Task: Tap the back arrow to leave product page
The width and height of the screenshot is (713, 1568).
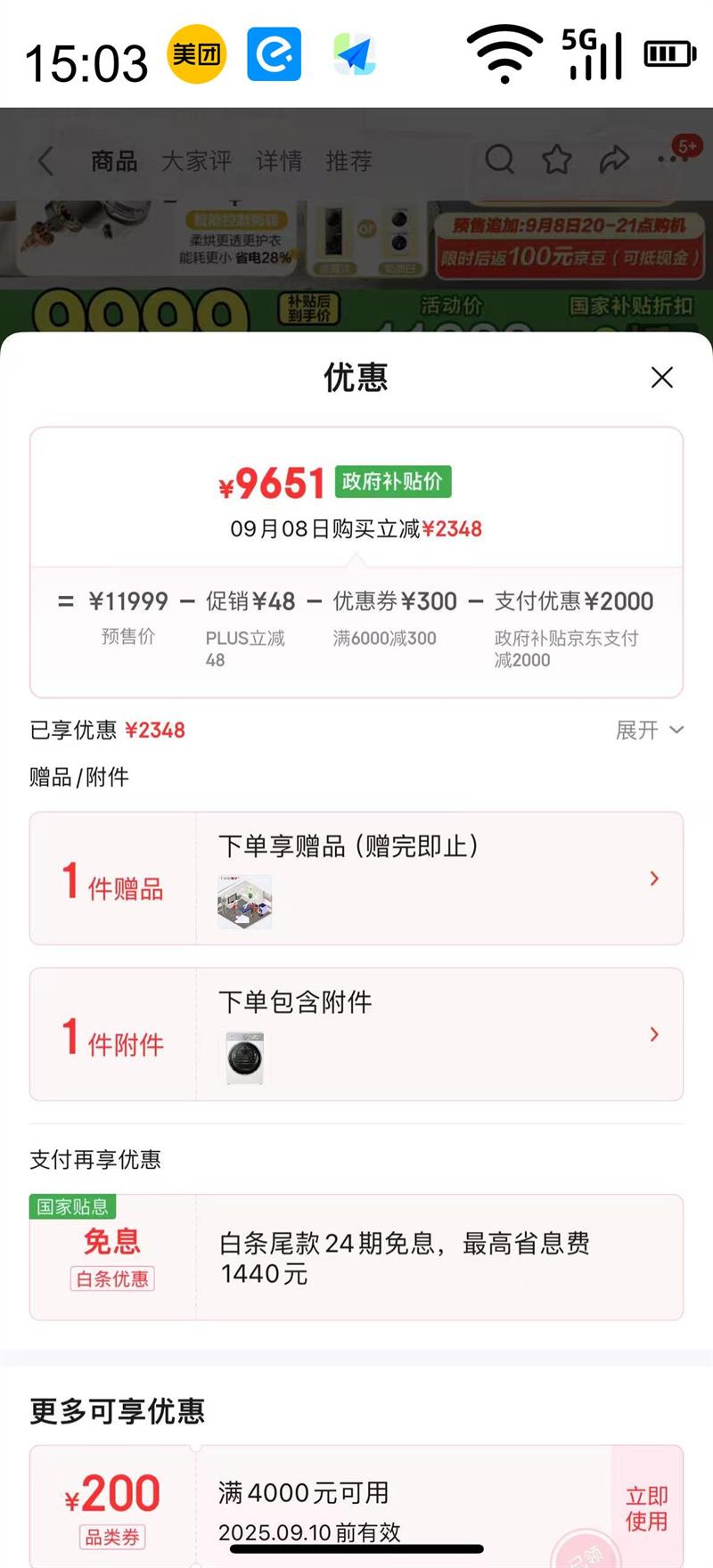Action: coord(44,159)
